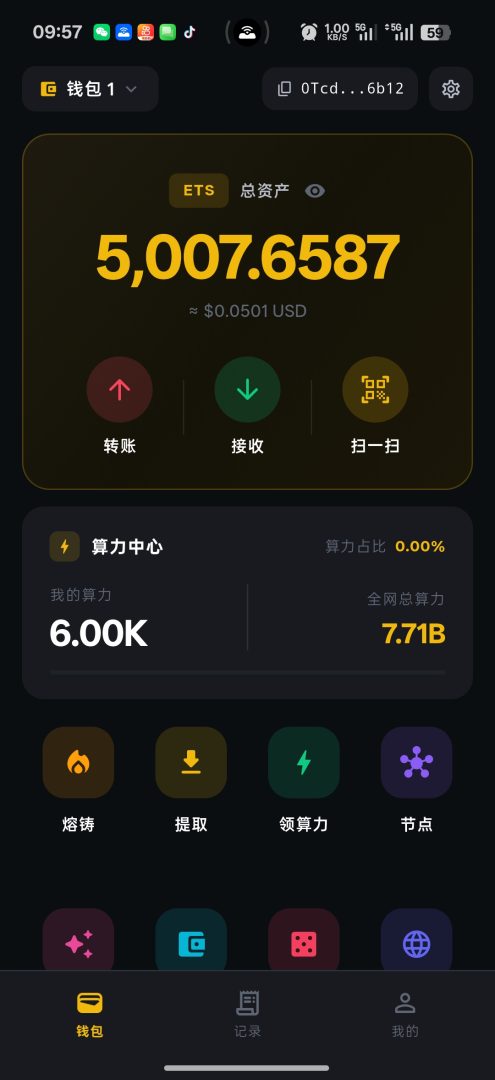Tap the pink sparkle stars icon
The image size is (495, 1080).
(x=78, y=941)
